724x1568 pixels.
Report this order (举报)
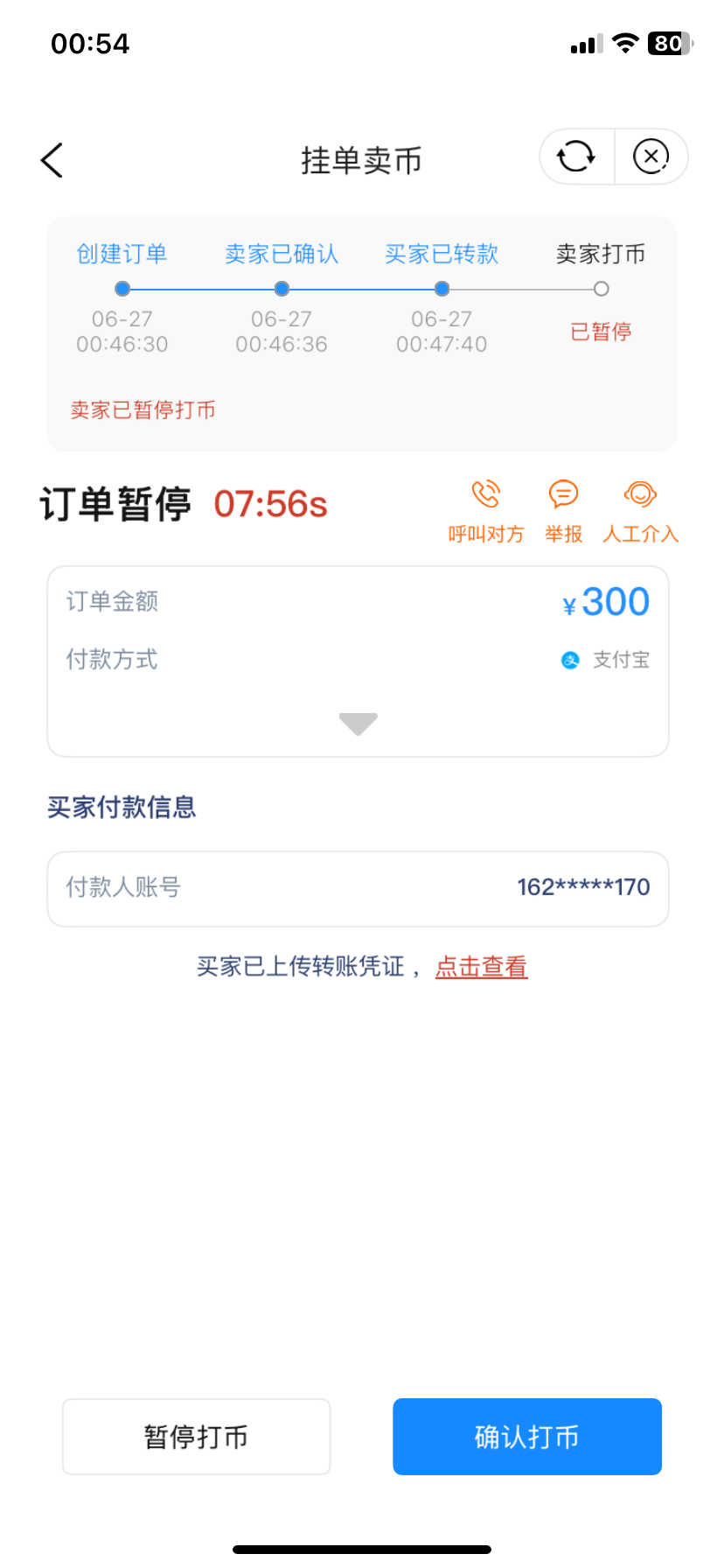click(x=563, y=511)
